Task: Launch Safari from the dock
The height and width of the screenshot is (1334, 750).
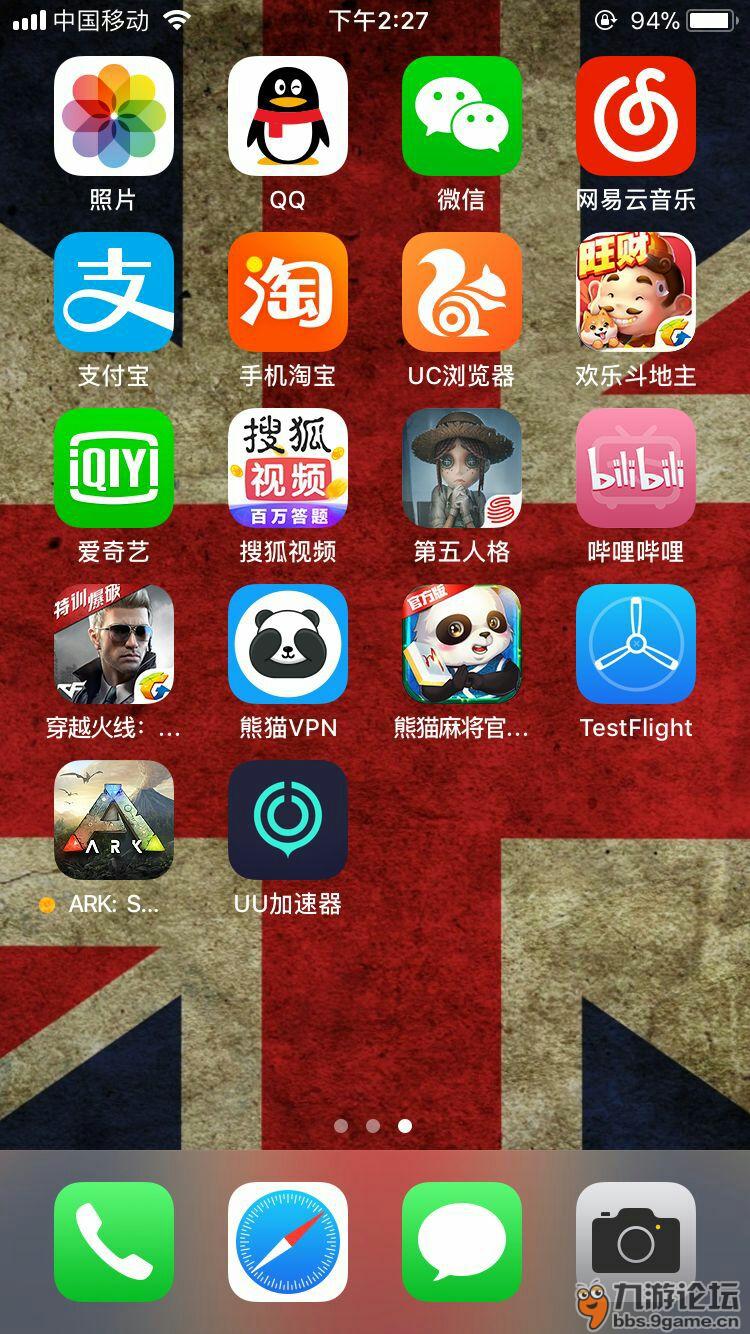Action: click(288, 1242)
